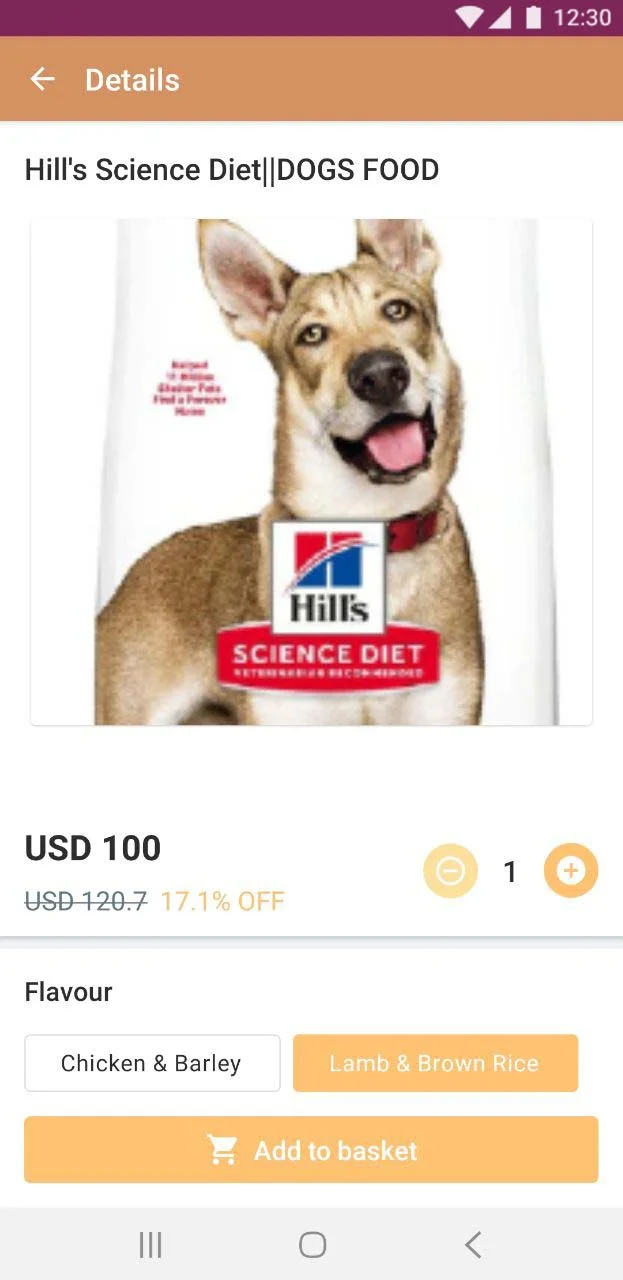Open the Hill's Science Diet product image
The width and height of the screenshot is (623, 1280).
[311, 472]
